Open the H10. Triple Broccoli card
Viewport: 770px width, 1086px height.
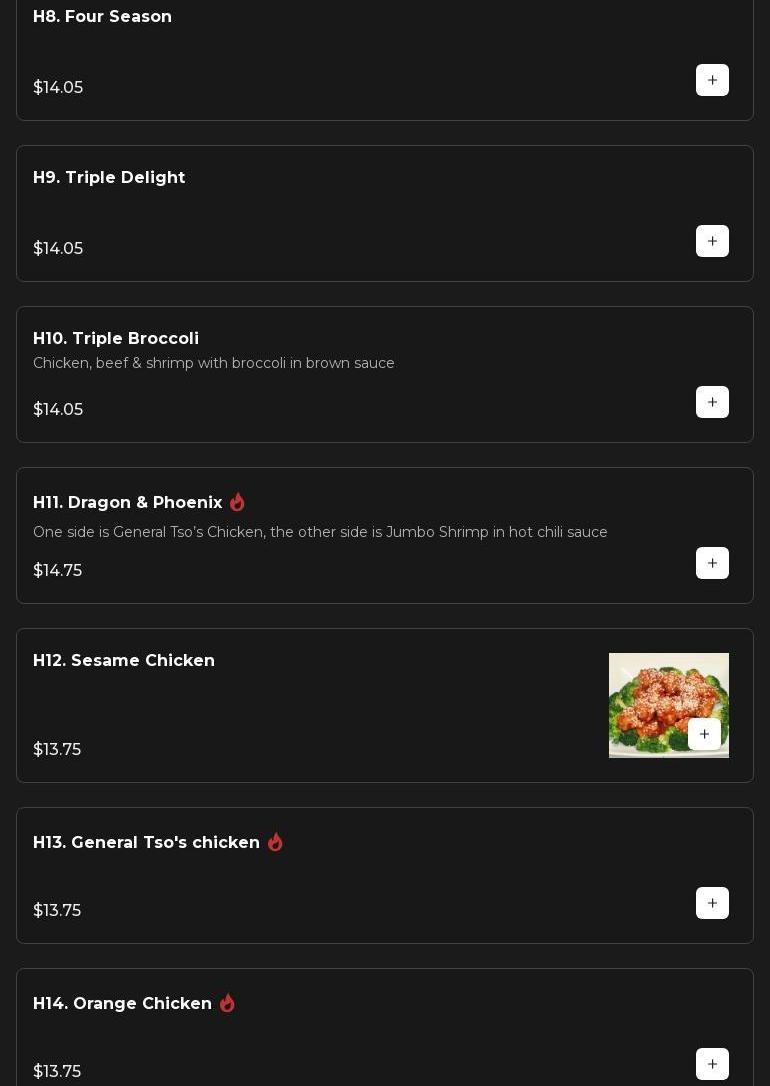(x=116, y=339)
